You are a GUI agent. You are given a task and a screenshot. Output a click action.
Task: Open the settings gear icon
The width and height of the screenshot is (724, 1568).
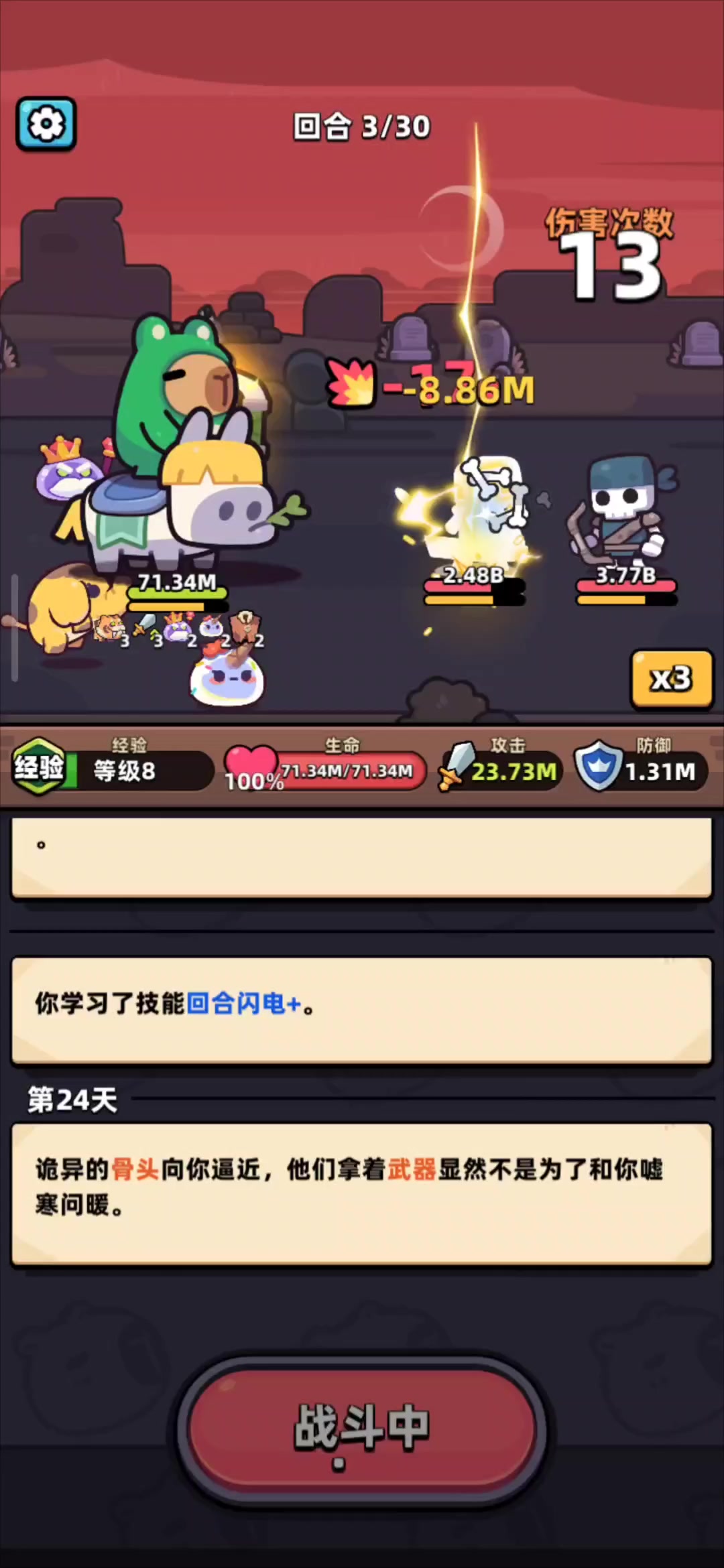click(x=46, y=124)
